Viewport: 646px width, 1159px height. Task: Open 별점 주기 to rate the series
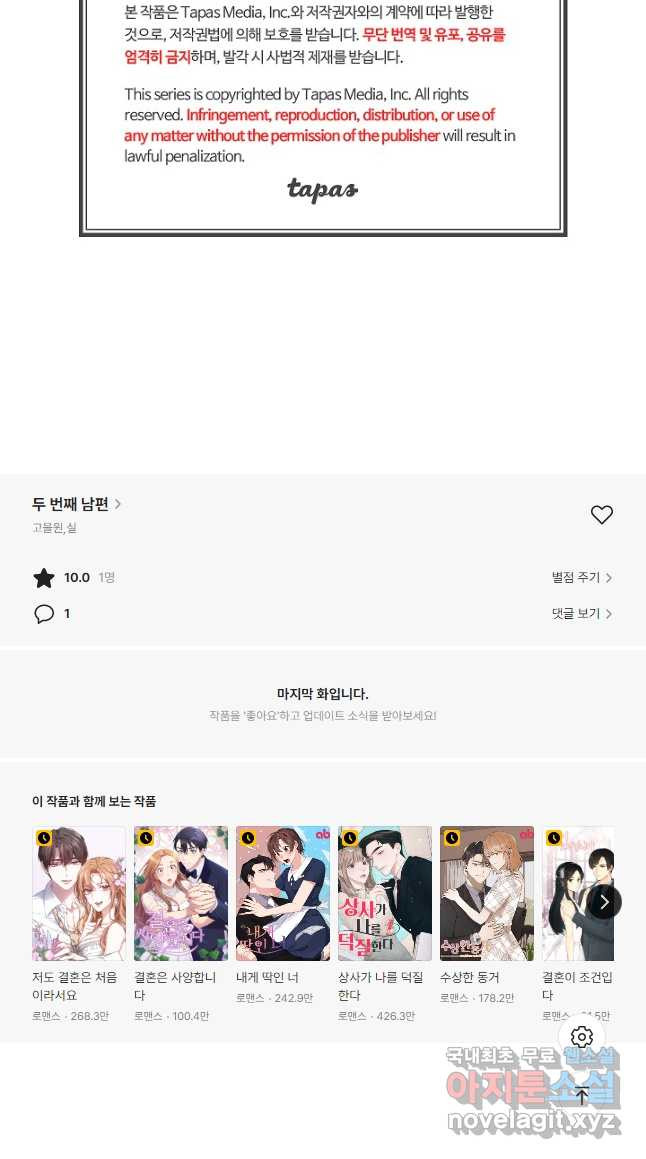[x=582, y=578]
